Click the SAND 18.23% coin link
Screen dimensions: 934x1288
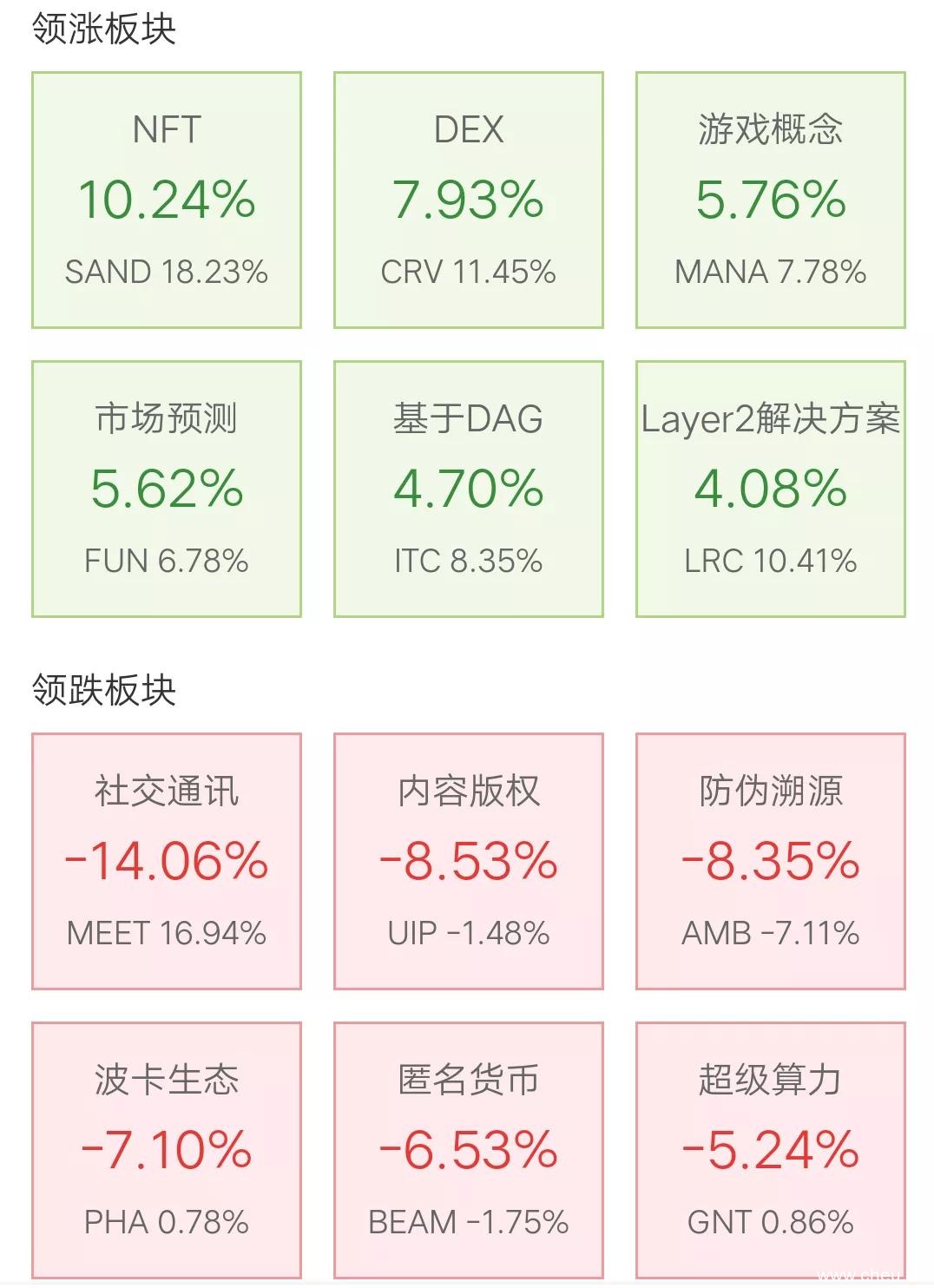pos(167,272)
